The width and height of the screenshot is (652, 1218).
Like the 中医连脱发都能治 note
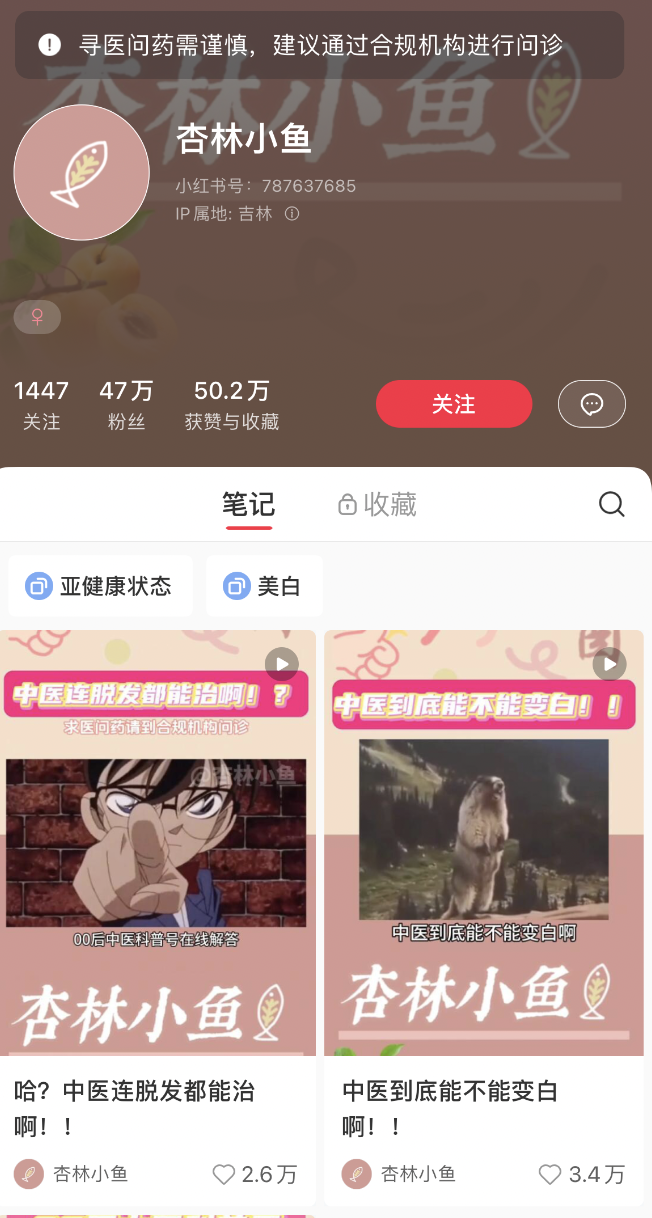[x=225, y=1174]
